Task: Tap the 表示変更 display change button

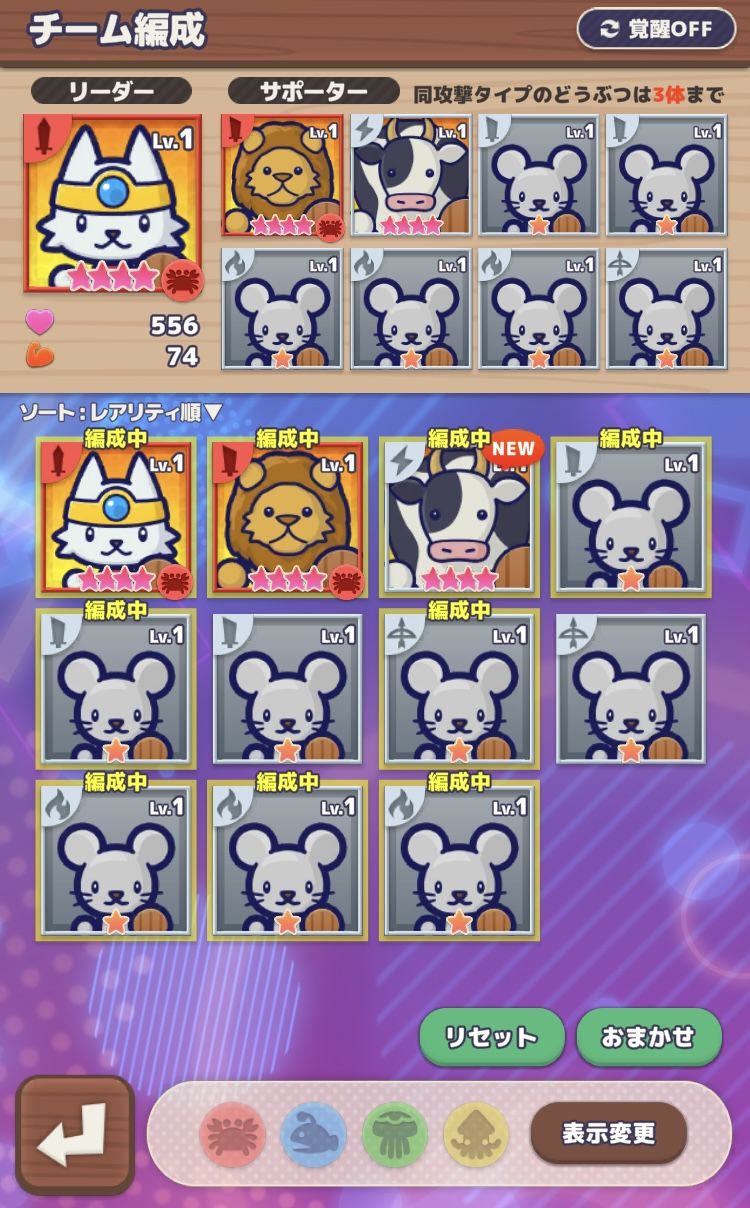Action: pos(608,1133)
